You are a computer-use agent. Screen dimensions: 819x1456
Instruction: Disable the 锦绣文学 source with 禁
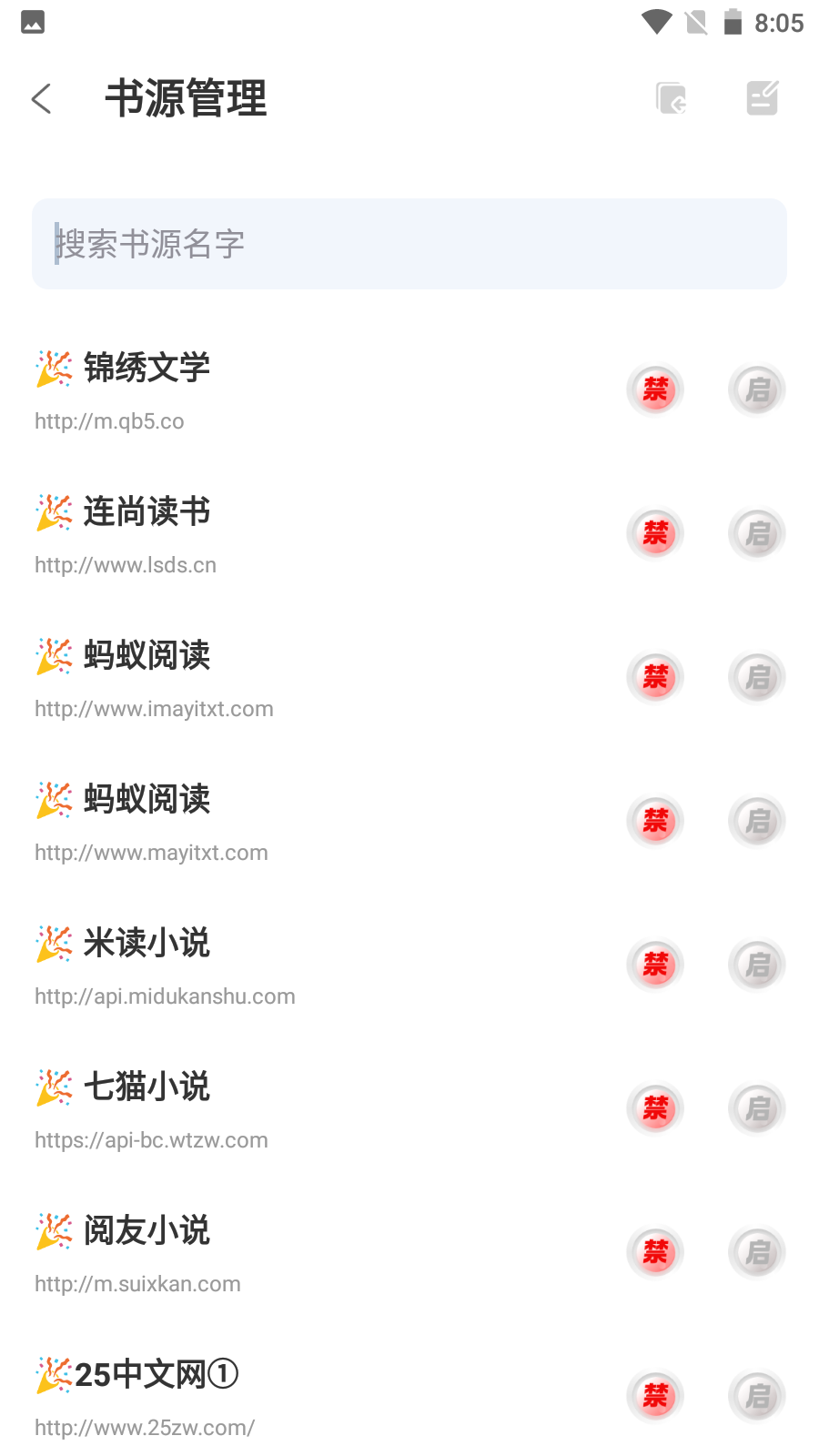[655, 389]
